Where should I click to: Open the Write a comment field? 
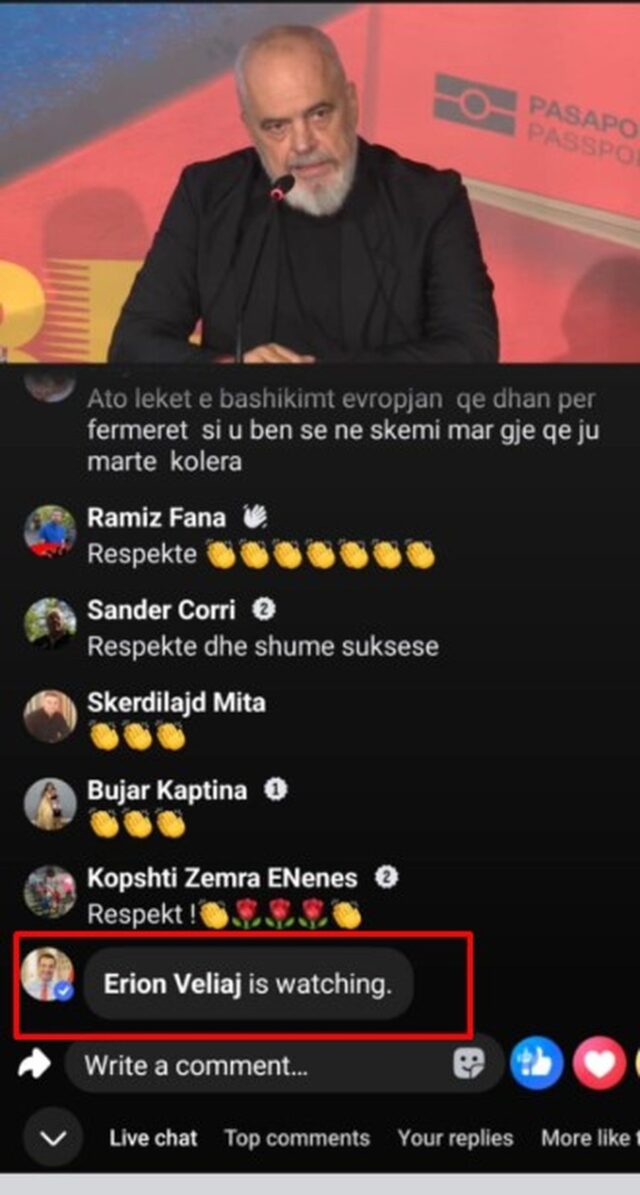[260, 1065]
